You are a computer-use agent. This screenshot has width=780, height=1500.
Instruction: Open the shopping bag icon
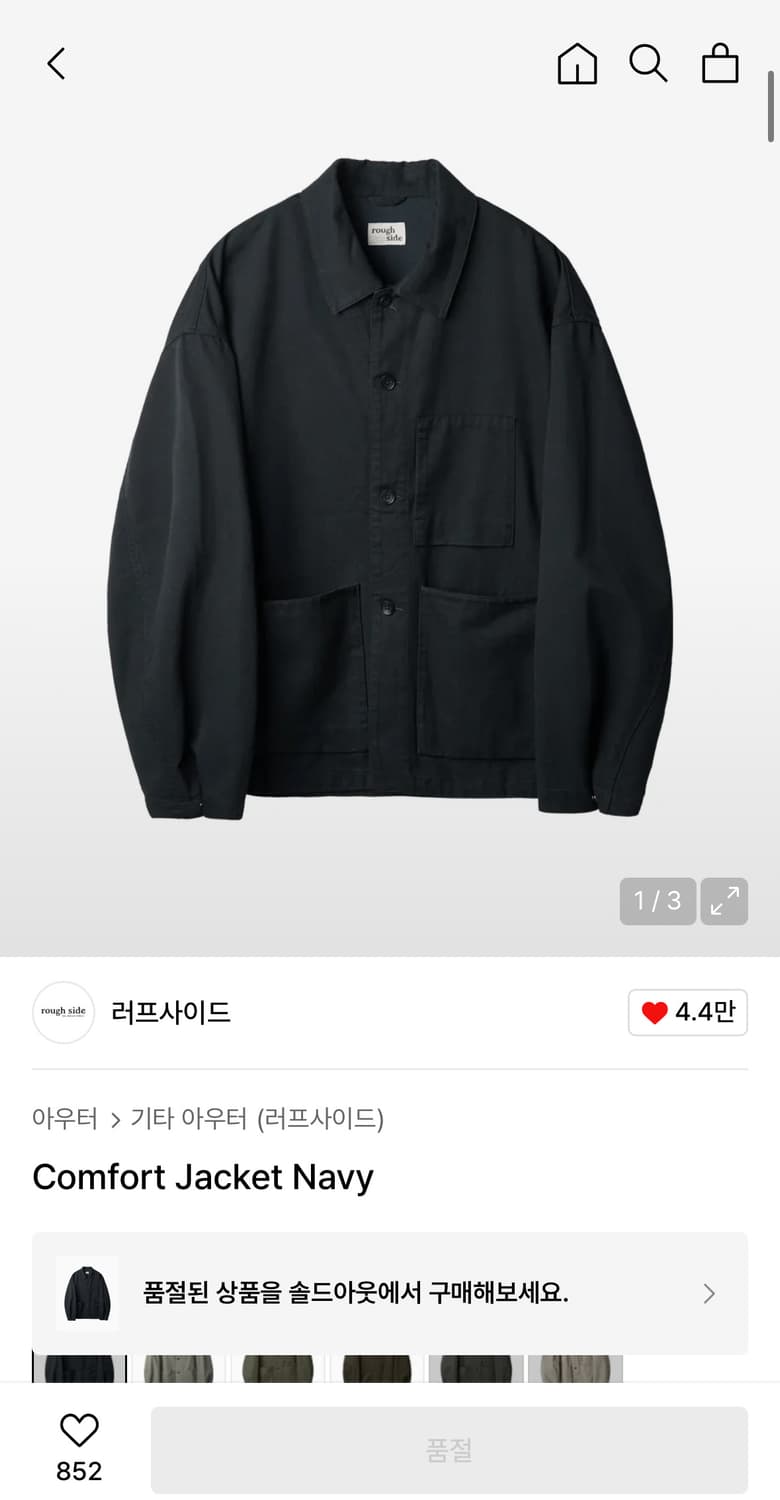pyautogui.click(x=719, y=63)
